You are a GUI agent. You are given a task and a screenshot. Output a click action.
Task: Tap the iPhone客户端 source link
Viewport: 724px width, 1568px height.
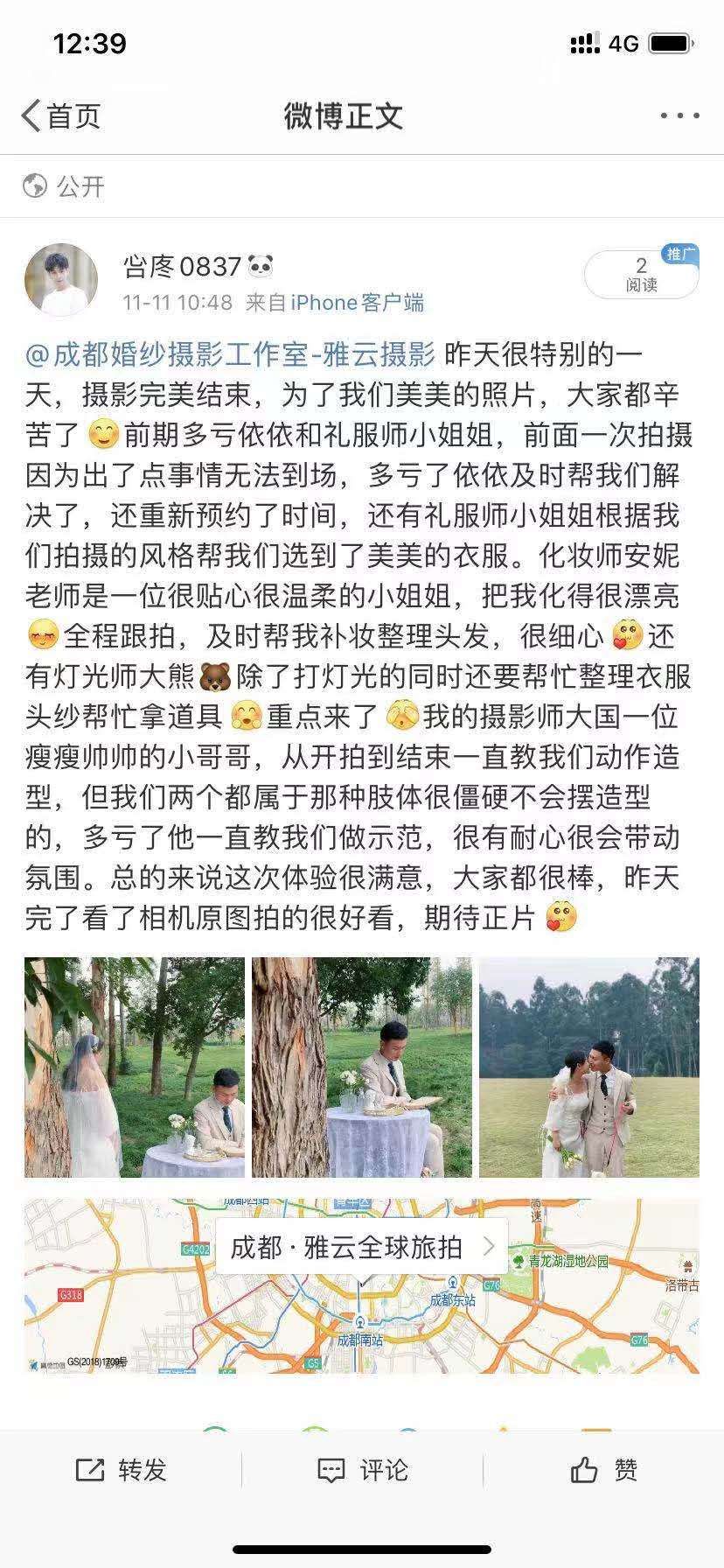(357, 303)
